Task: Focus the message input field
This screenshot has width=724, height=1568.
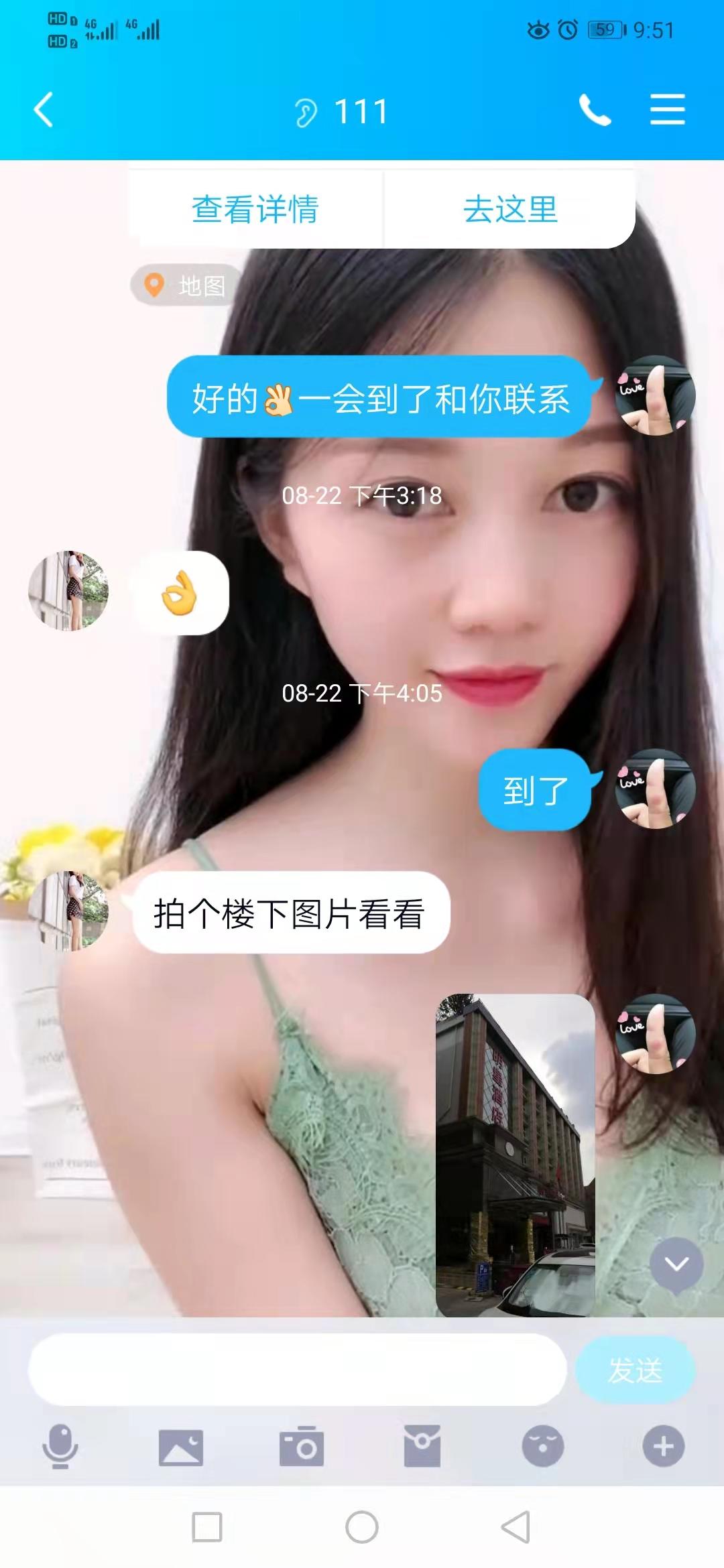Action: click(297, 1369)
